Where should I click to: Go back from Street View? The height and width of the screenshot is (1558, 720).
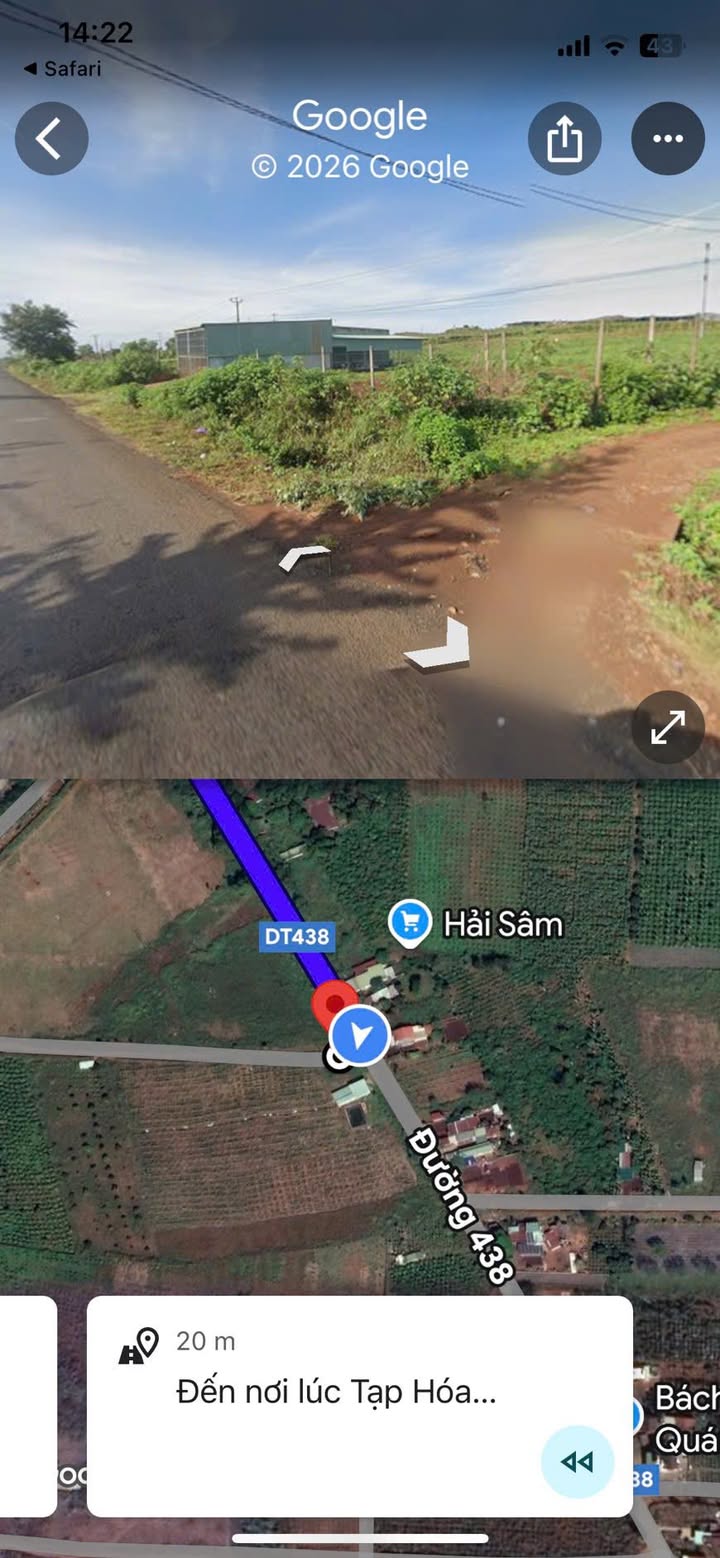(x=51, y=139)
